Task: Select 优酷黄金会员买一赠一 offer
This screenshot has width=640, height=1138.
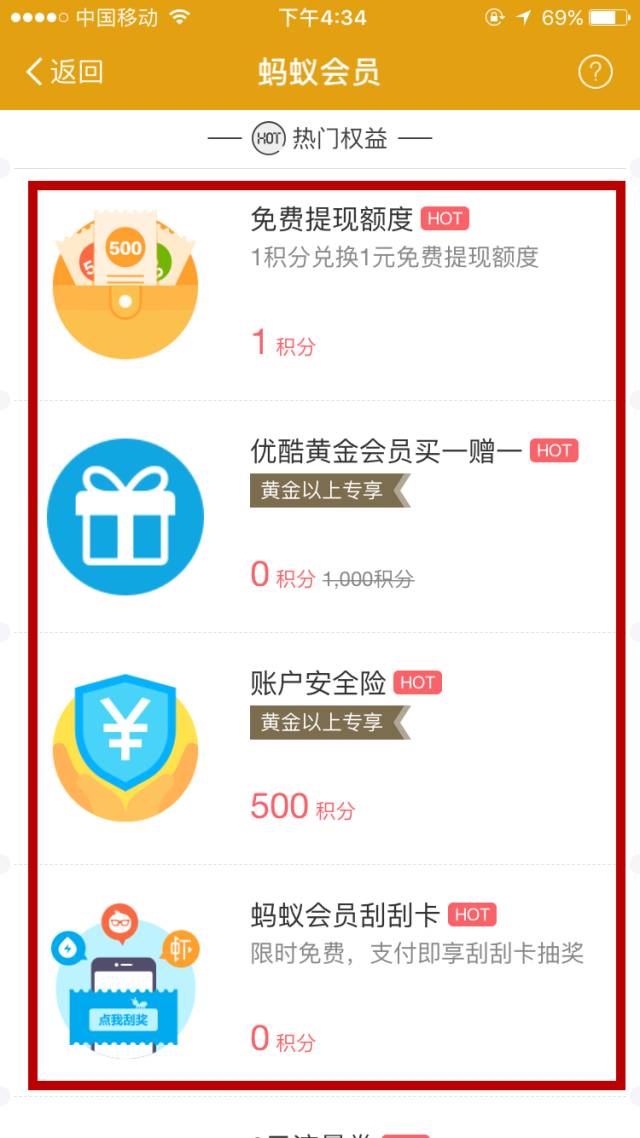Action: 385,451
